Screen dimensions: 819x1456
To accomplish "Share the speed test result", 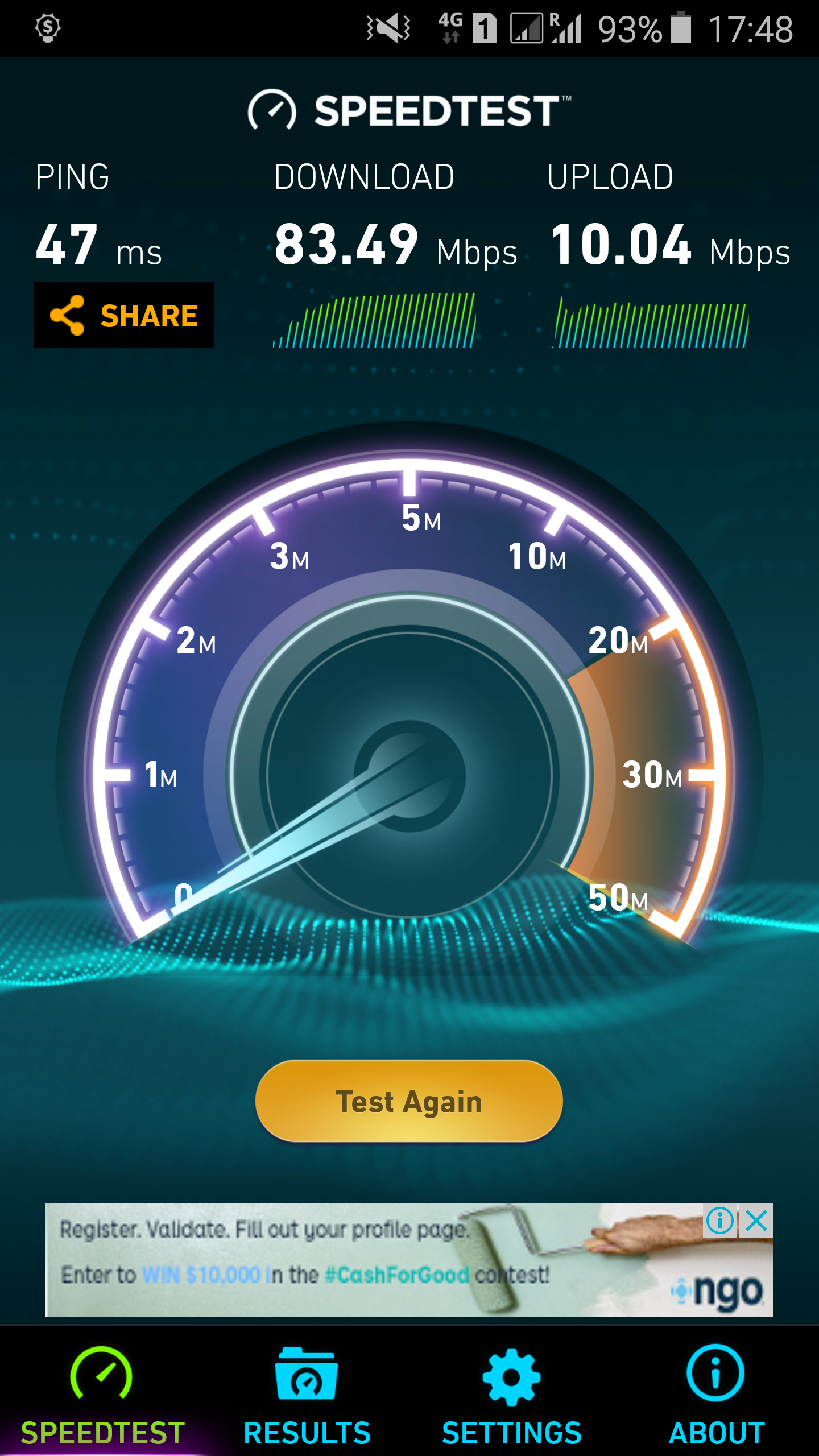I will [124, 315].
